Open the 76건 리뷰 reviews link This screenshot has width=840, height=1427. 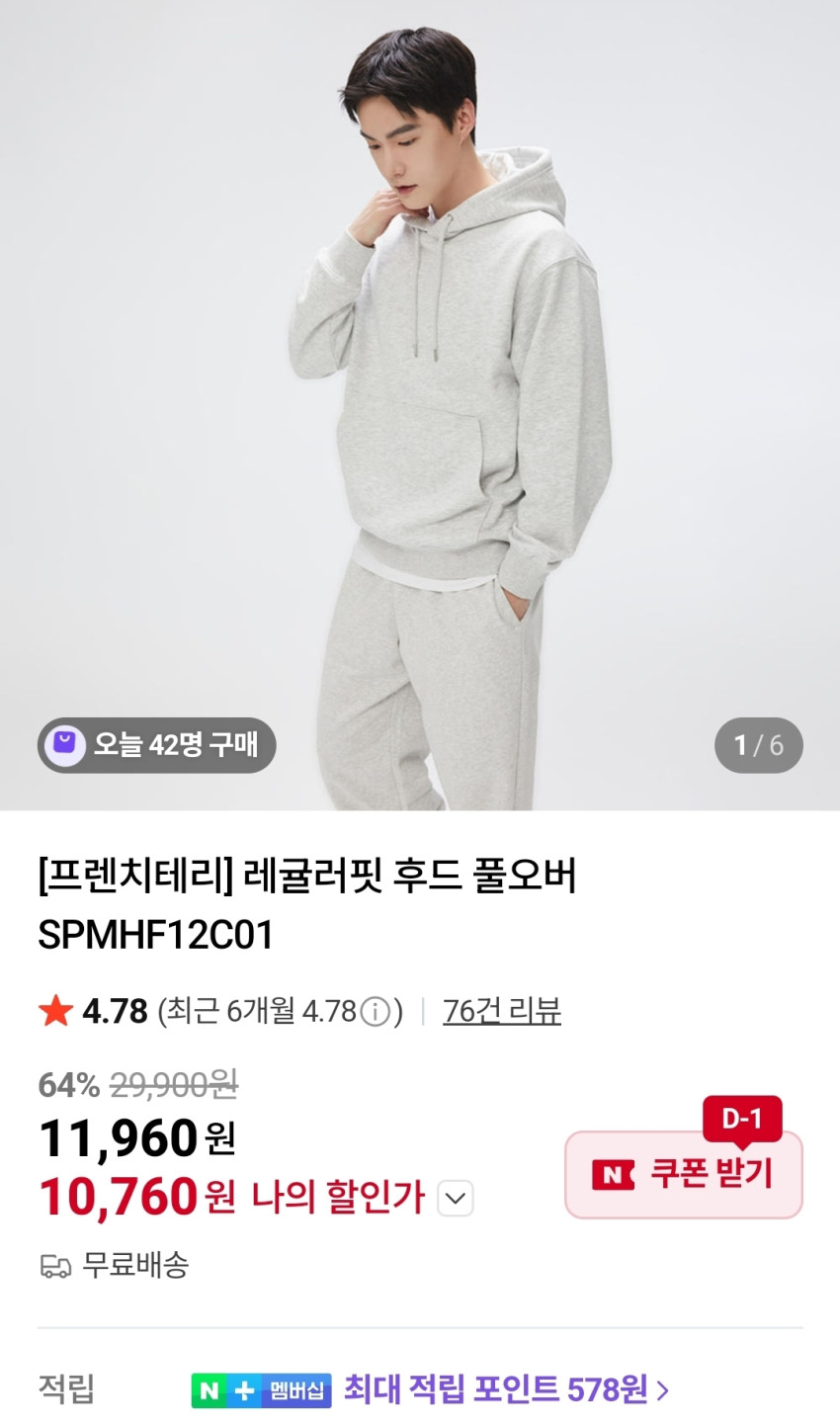(502, 1011)
